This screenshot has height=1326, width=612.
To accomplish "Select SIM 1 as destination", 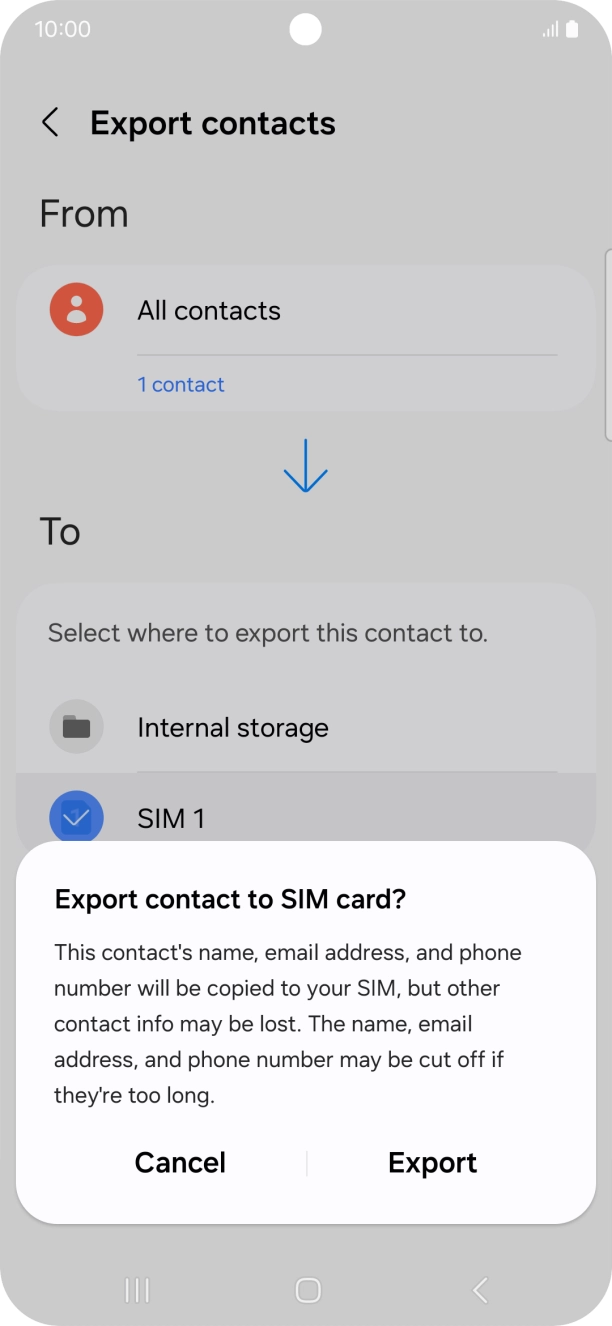I will pyautogui.click(x=305, y=818).
